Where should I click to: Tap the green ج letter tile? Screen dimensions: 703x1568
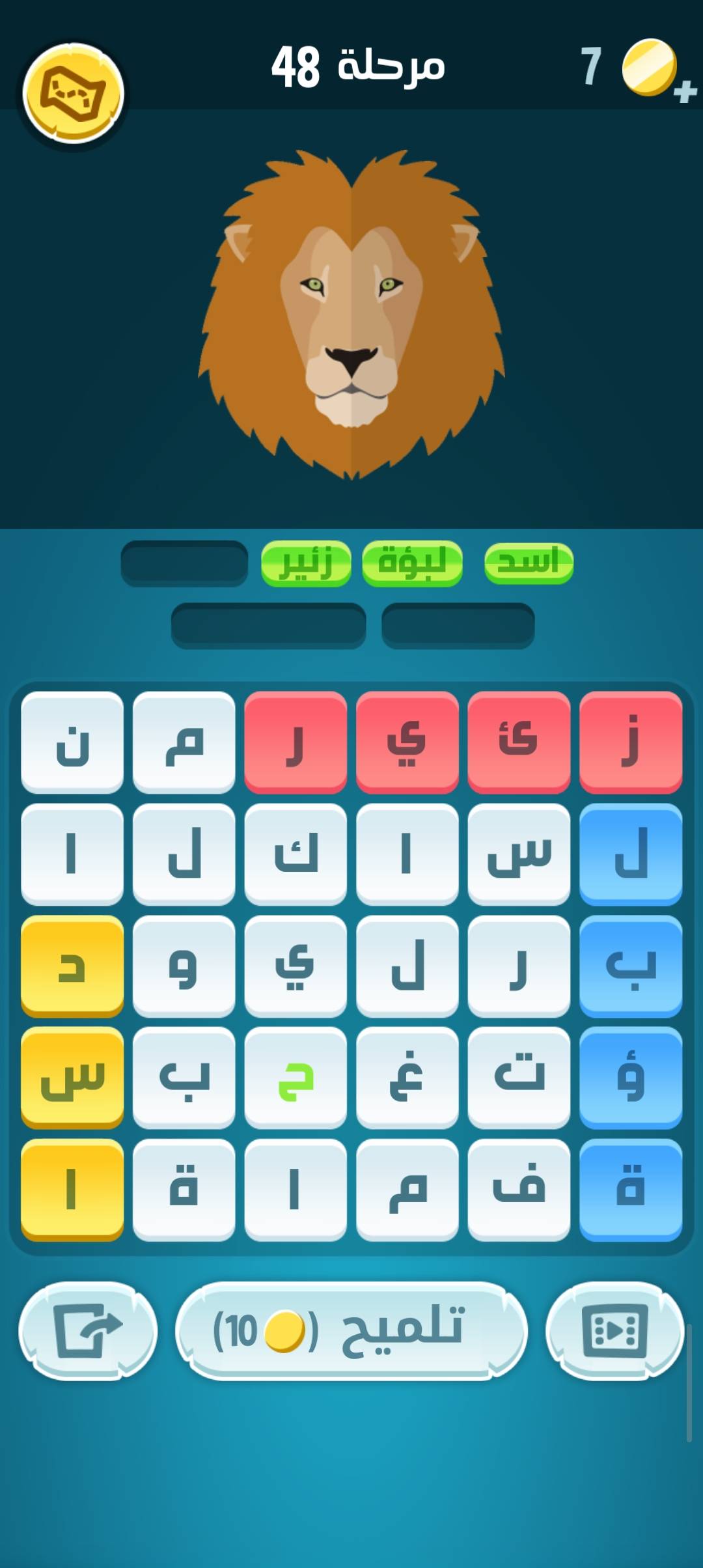pos(296,1078)
